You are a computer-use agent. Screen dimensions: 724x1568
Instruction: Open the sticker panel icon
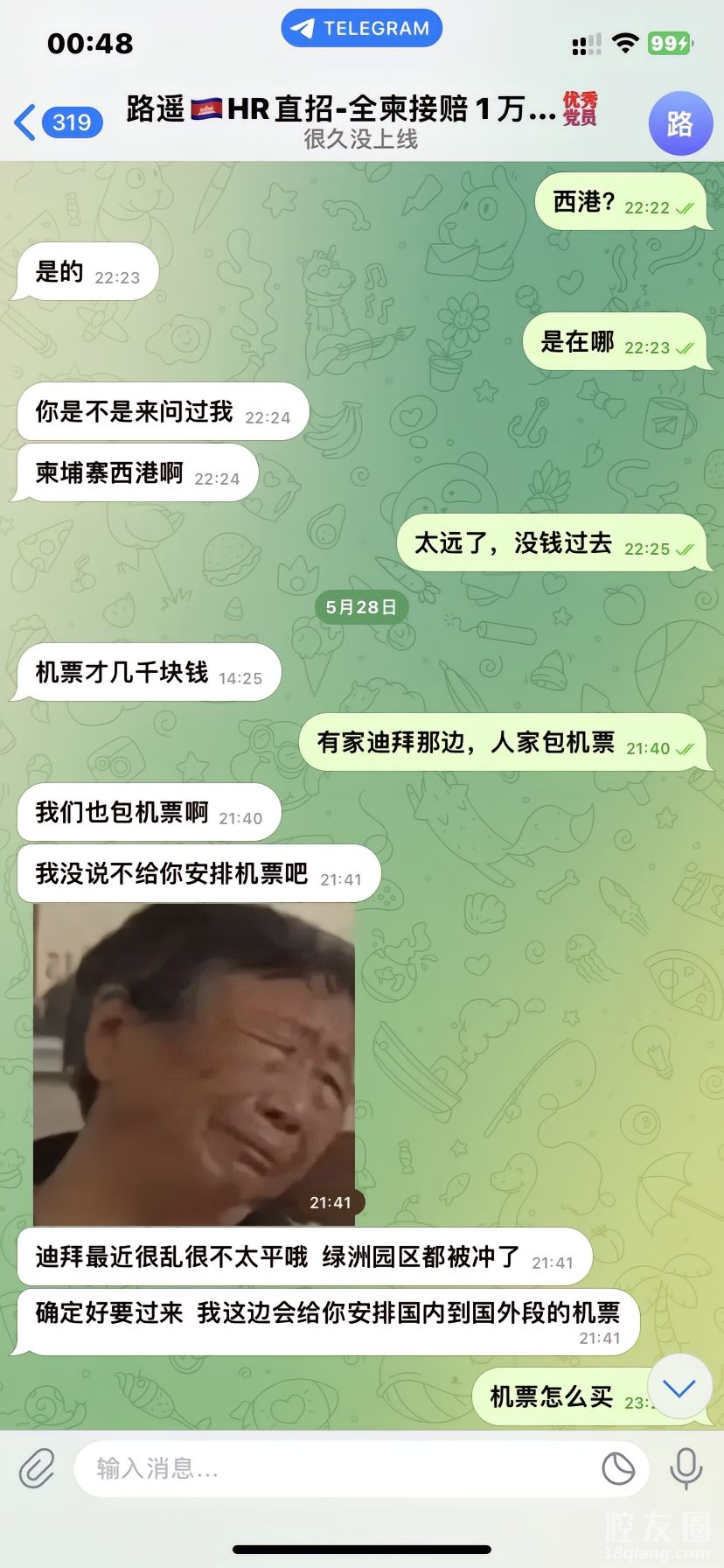[618, 1468]
